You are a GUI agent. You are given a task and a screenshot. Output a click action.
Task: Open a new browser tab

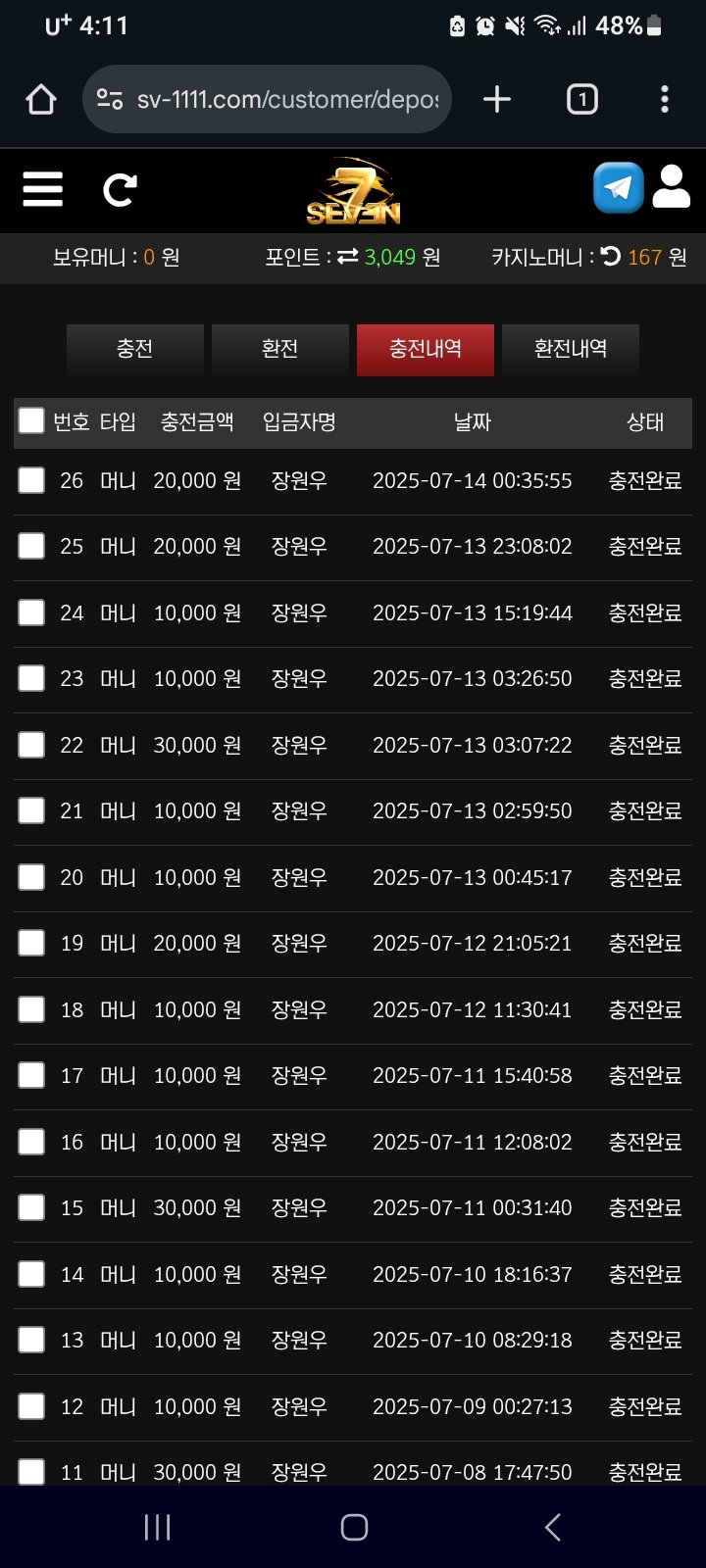click(497, 99)
